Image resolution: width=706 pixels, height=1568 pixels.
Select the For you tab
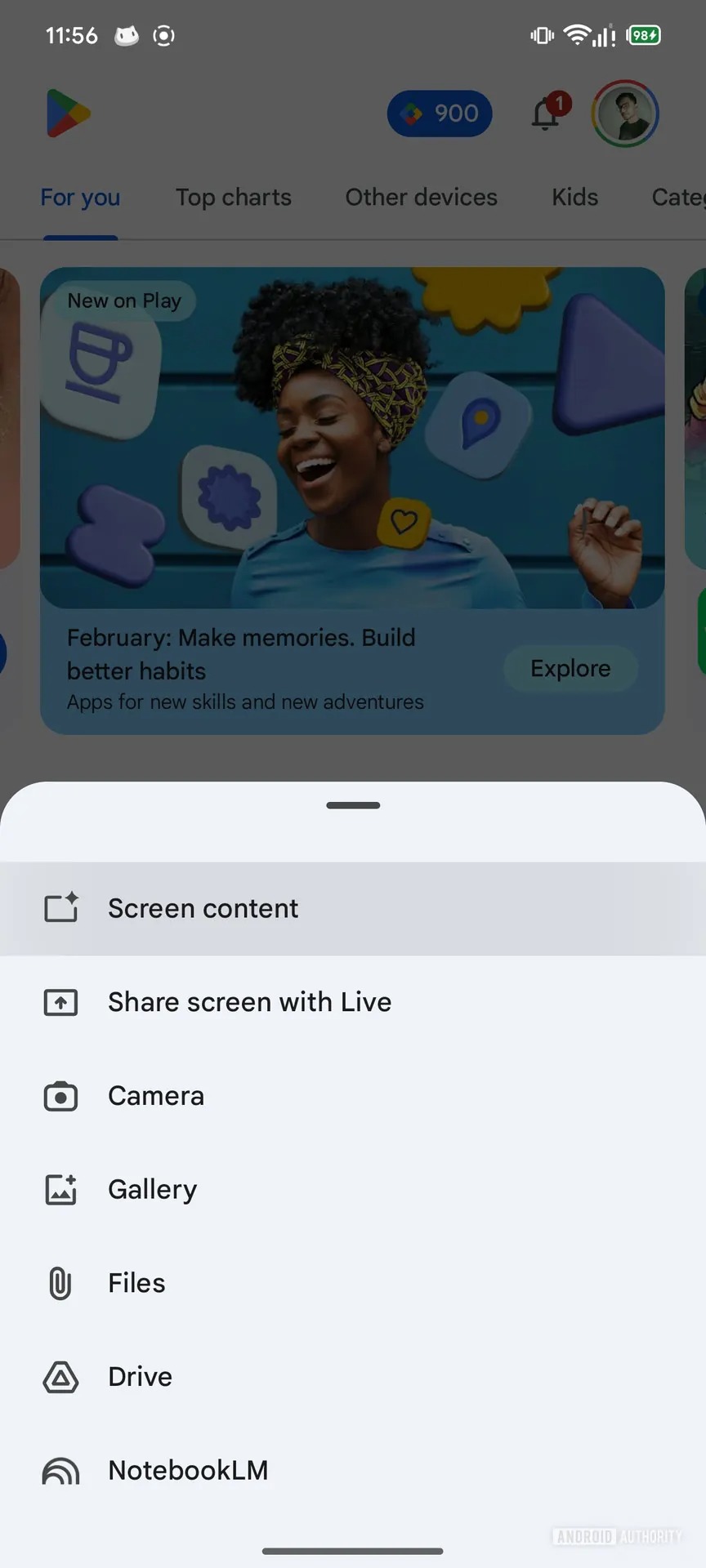80,198
